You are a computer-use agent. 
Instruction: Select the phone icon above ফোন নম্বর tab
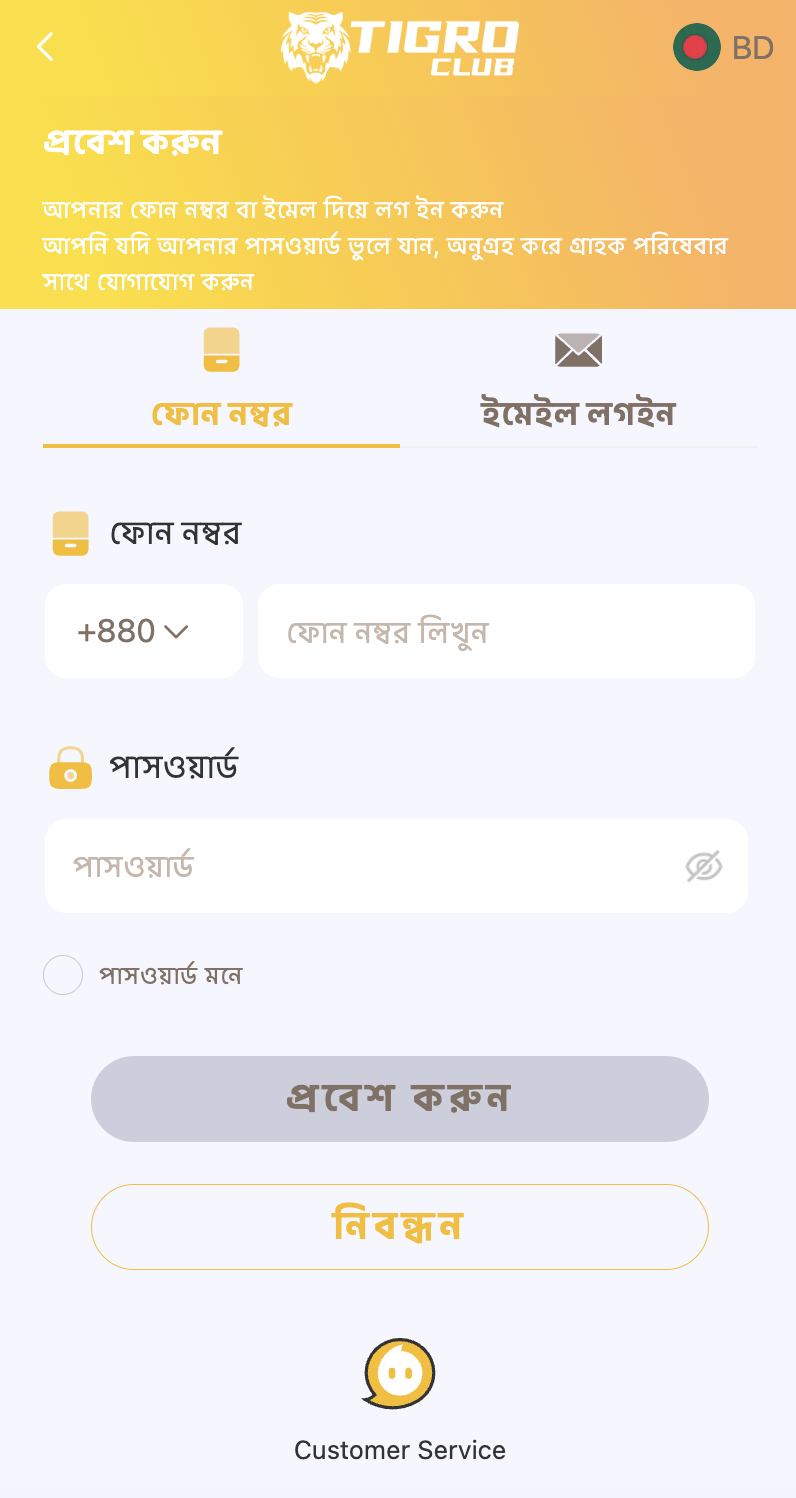click(x=220, y=350)
